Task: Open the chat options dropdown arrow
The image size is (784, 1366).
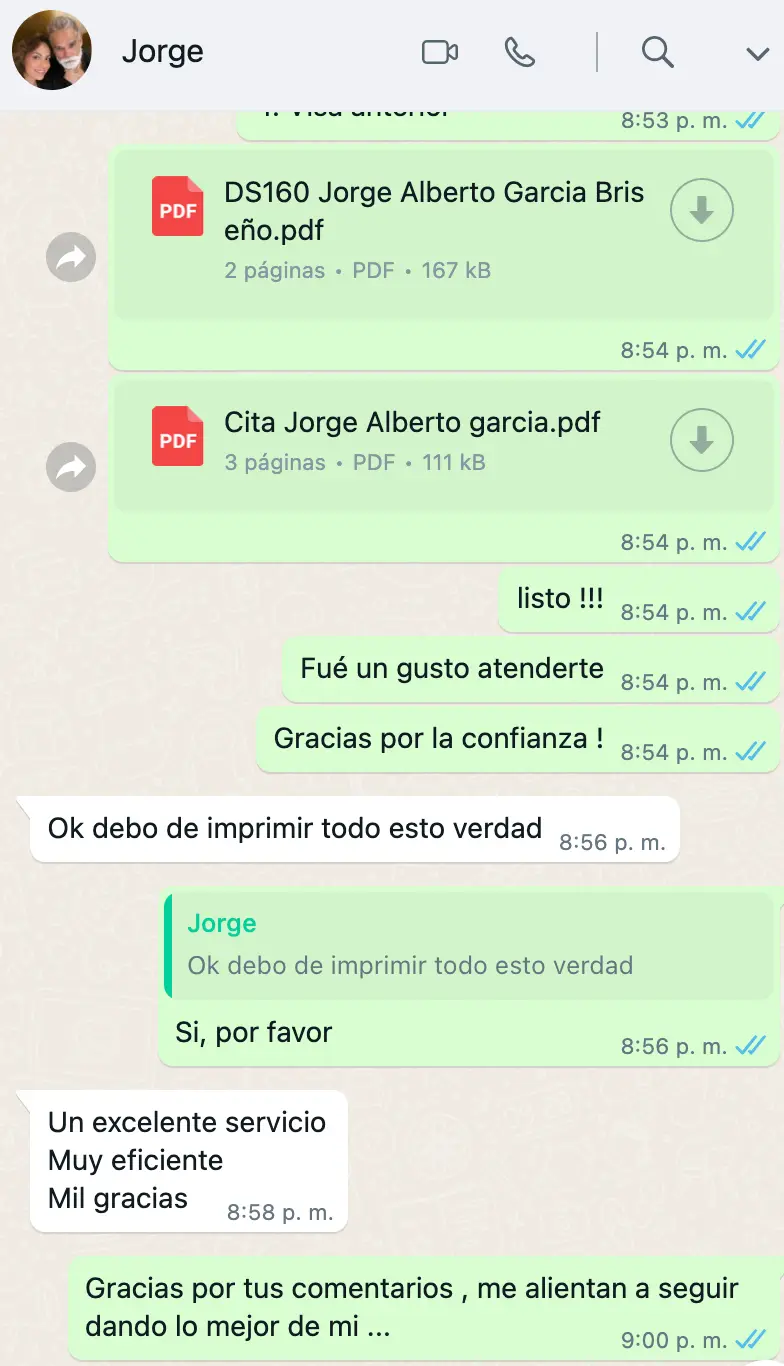Action: 757,53
